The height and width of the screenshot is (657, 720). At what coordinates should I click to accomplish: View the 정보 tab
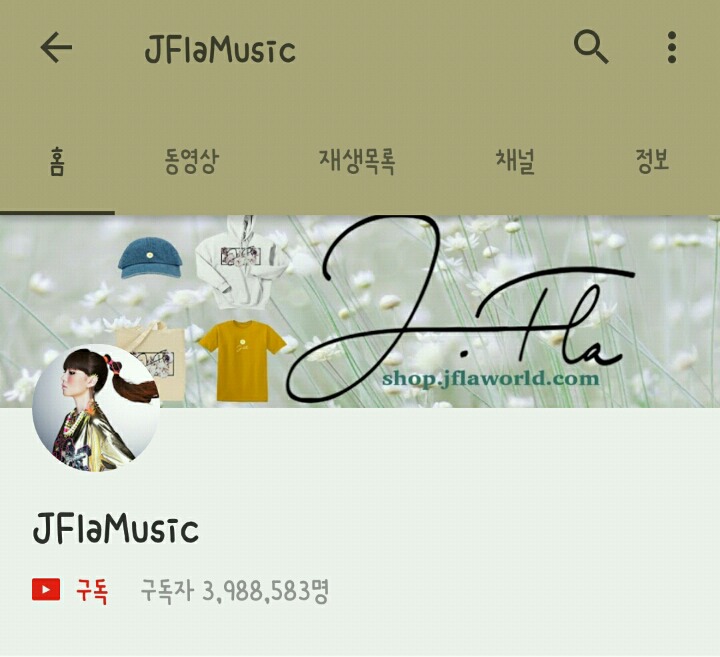click(x=651, y=162)
